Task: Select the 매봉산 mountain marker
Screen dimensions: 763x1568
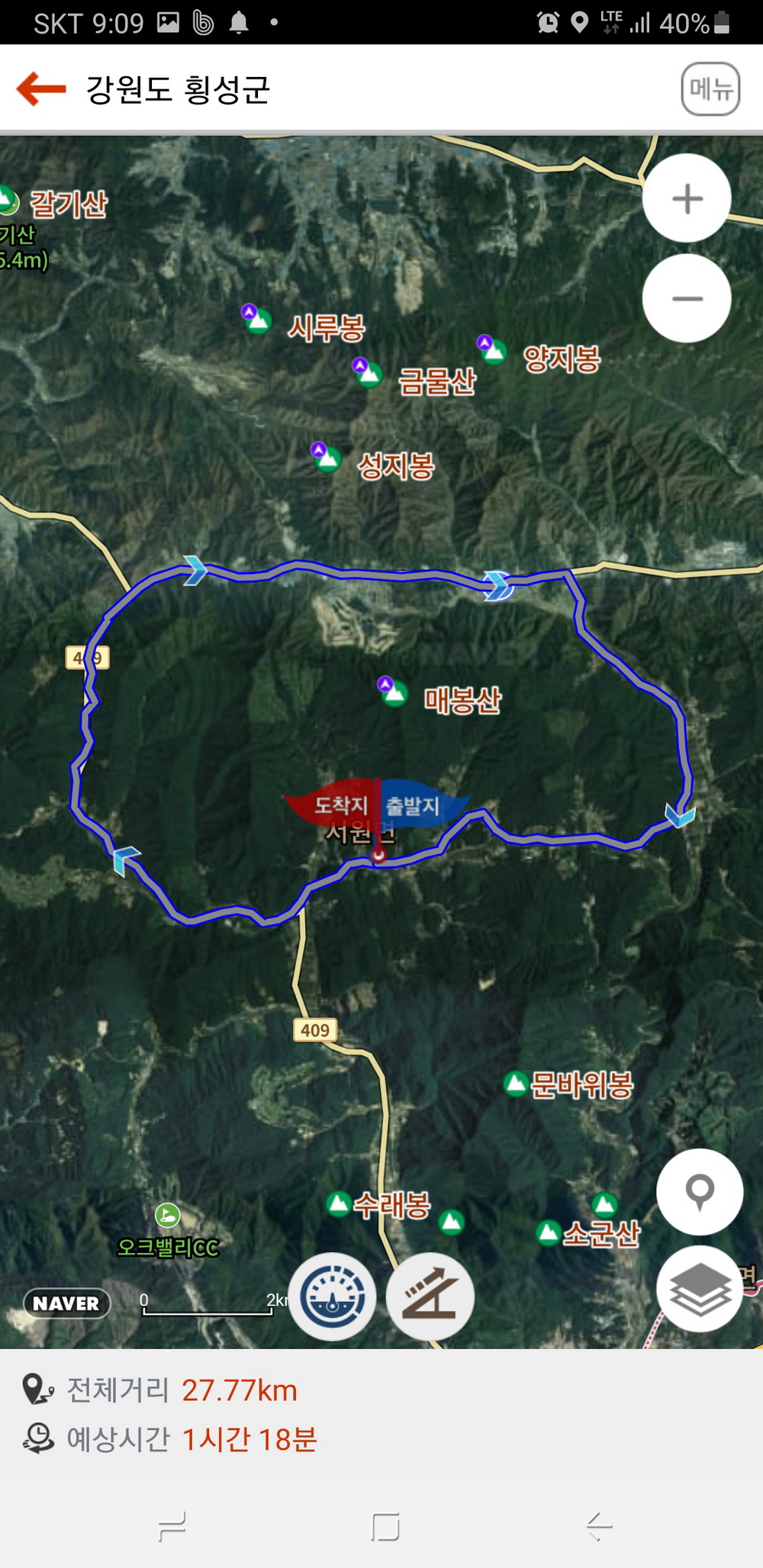Action: click(x=394, y=692)
